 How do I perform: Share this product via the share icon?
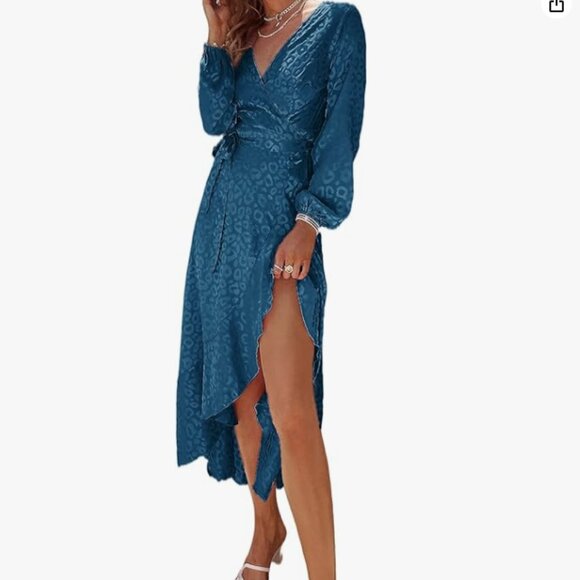[x=556, y=5]
